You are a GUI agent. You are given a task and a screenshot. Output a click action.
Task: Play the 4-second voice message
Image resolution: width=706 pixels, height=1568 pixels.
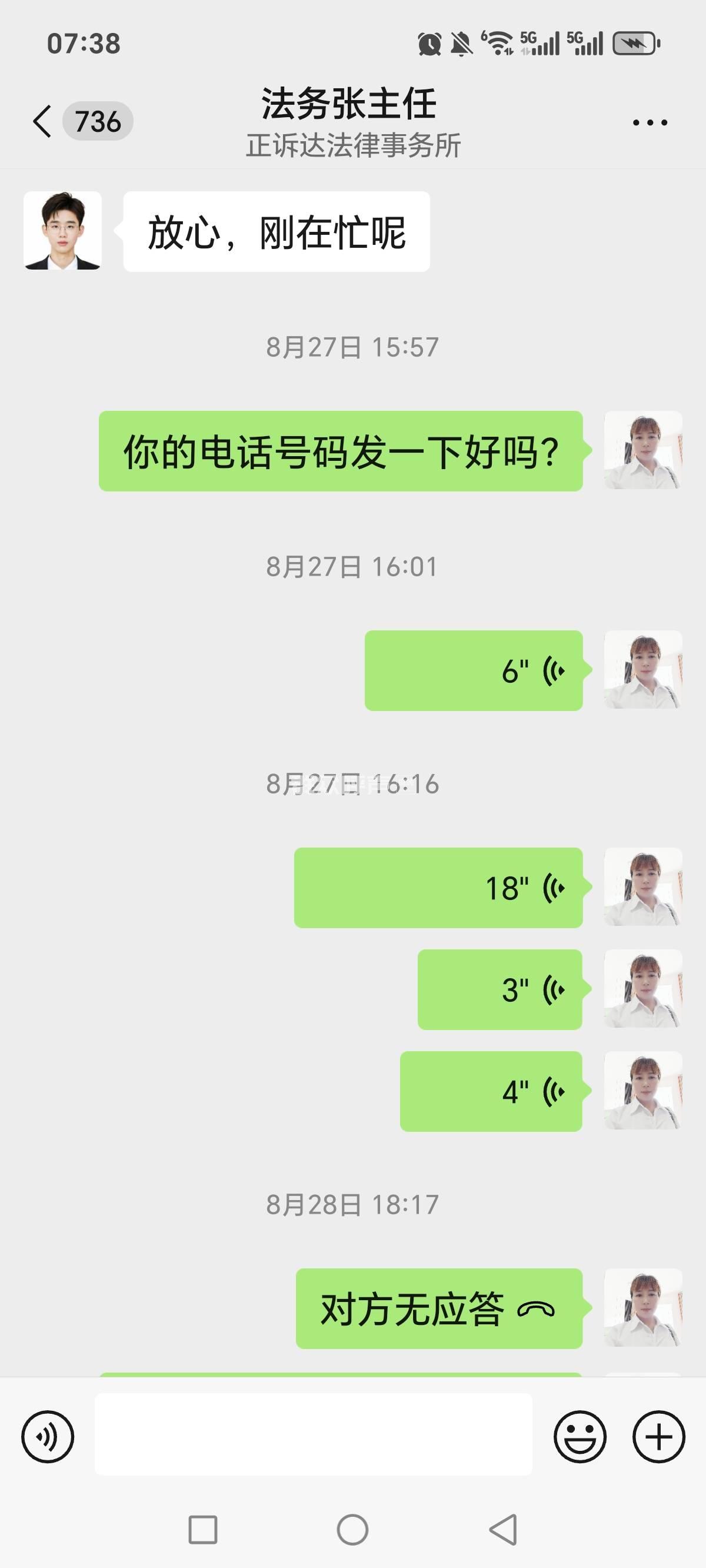click(491, 1091)
